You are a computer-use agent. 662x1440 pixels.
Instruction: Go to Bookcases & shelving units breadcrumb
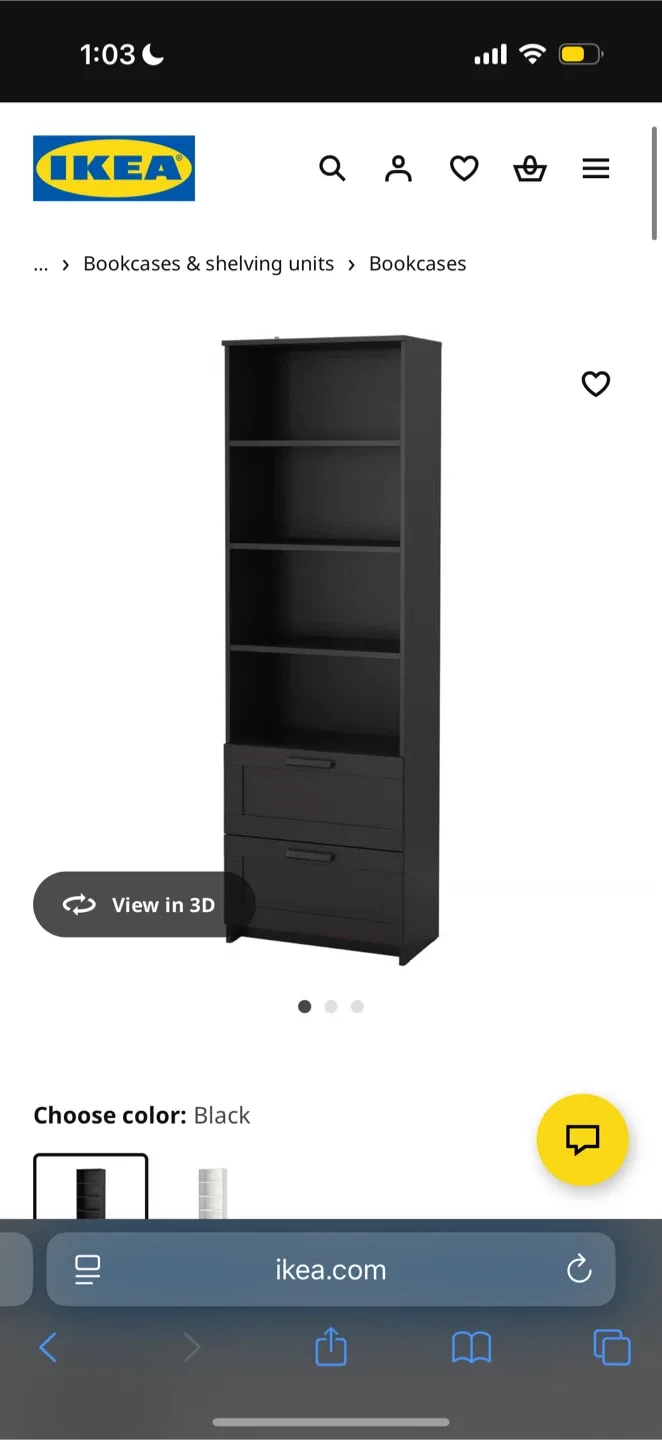click(208, 264)
